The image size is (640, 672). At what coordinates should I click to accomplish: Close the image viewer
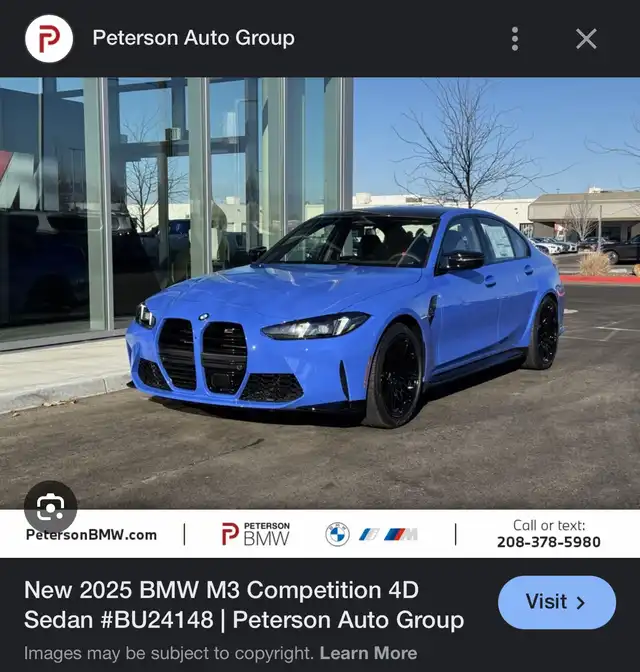click(586, 39)
